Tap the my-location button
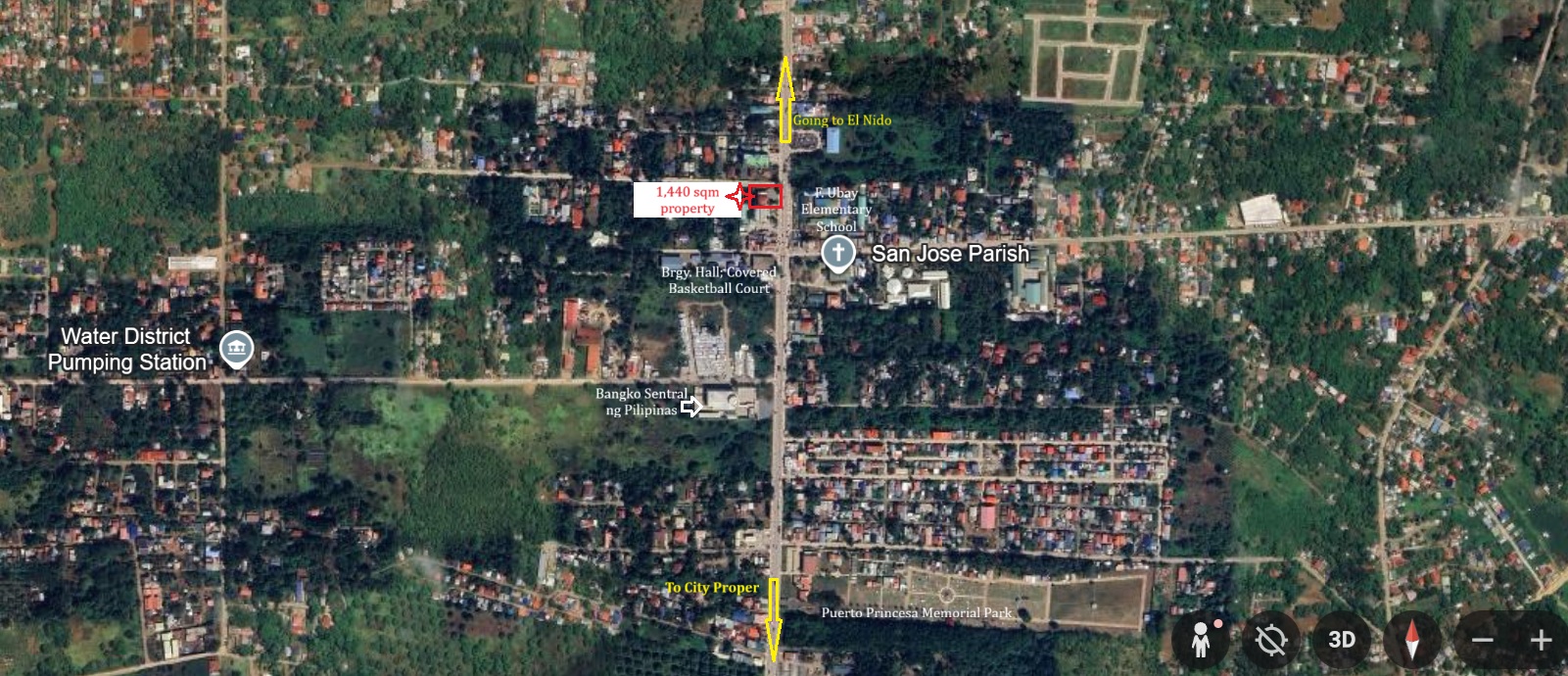The width and height of the screenshot is (1568, 676). [1270, 641]
